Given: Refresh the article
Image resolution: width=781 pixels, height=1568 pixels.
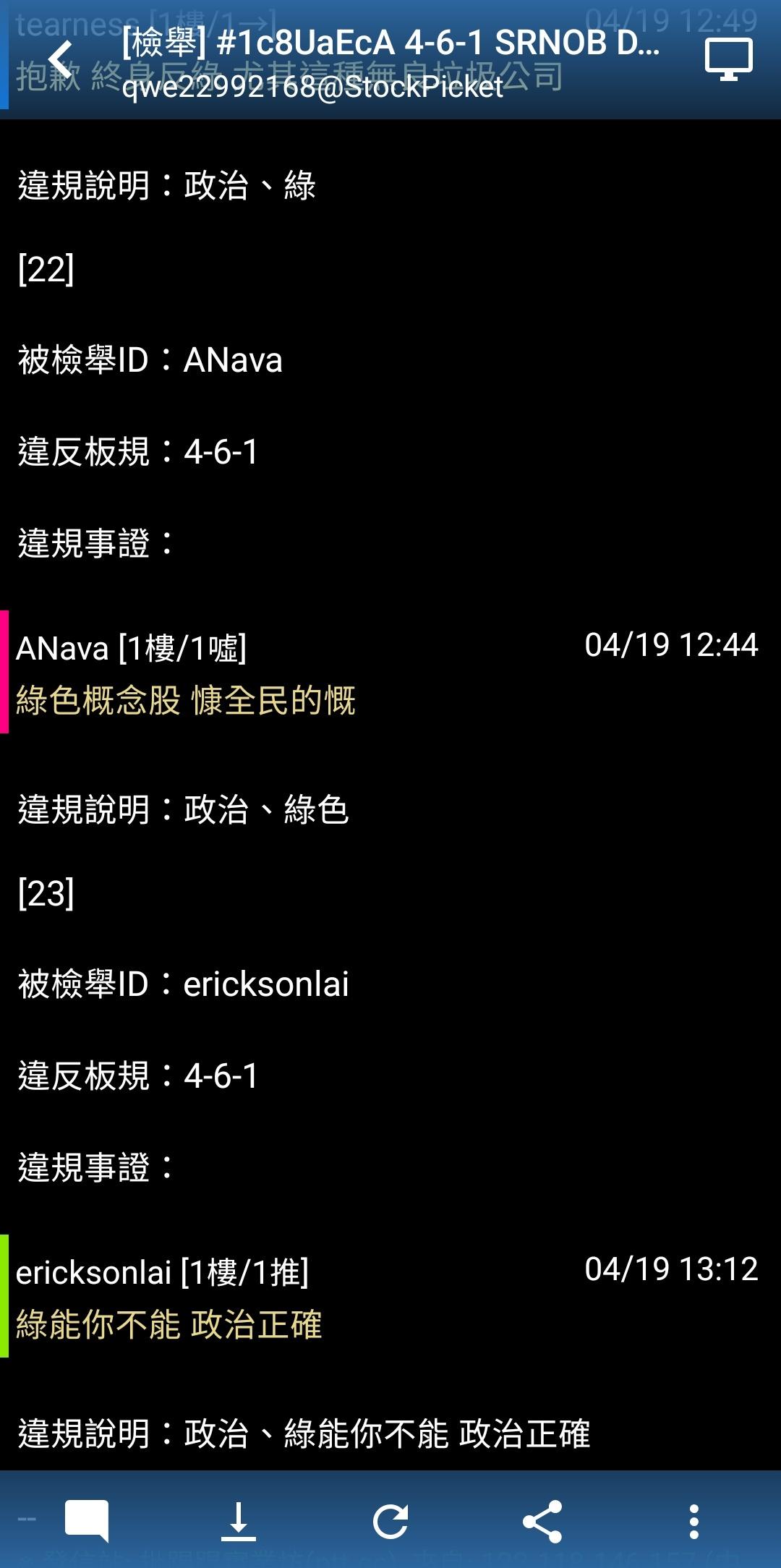Looking at the screenshot, I should click(390, 1520).
